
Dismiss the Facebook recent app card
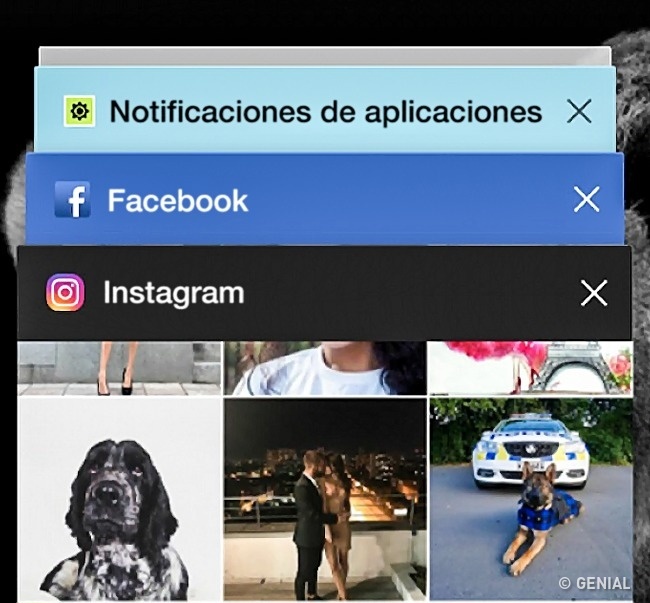click(586, 200)
